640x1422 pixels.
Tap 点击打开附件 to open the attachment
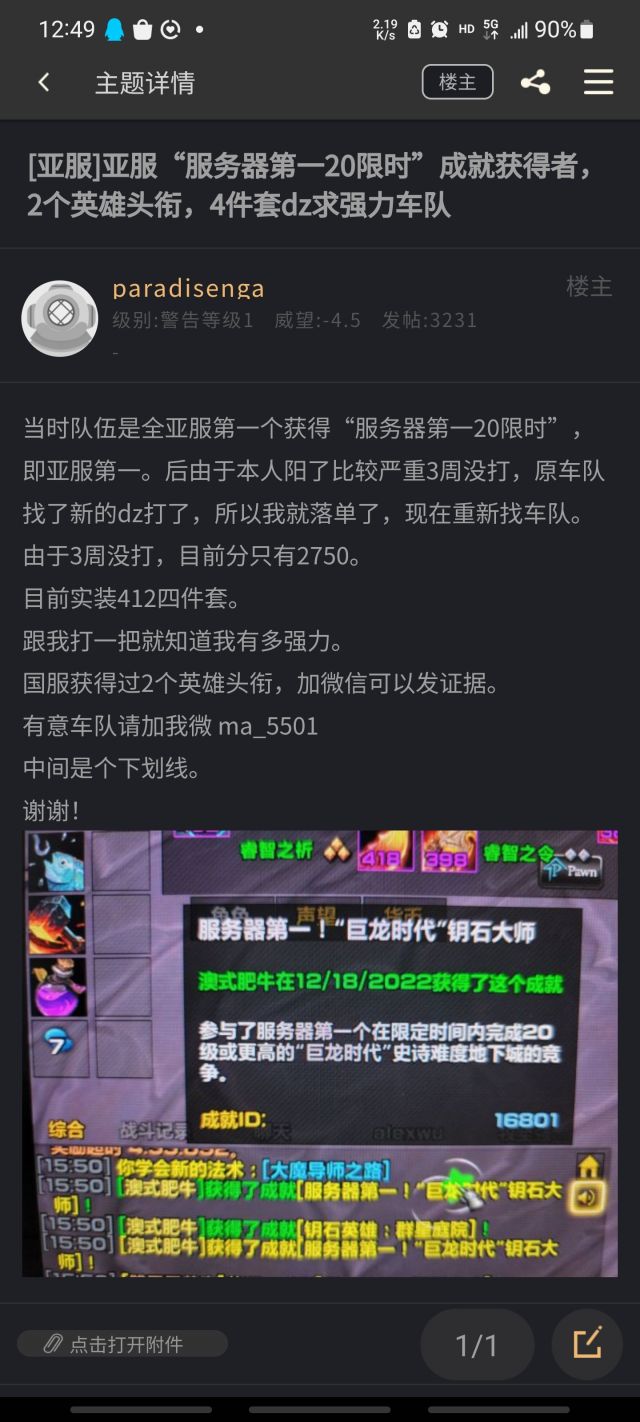pyautogui.click(x=122, y=1344)
